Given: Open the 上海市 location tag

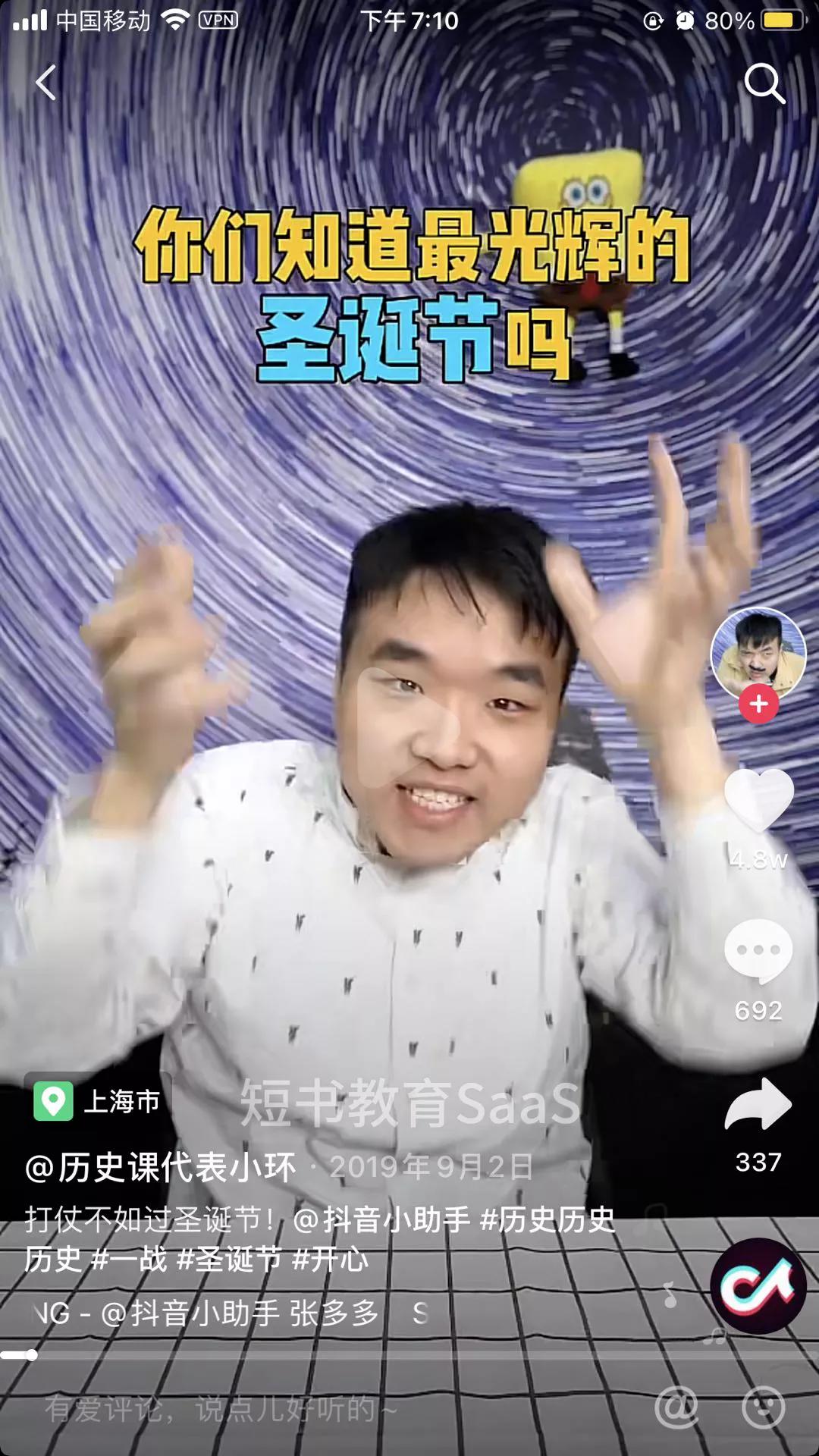Looking at the screenshot, I should click(x=97, y=1101).
